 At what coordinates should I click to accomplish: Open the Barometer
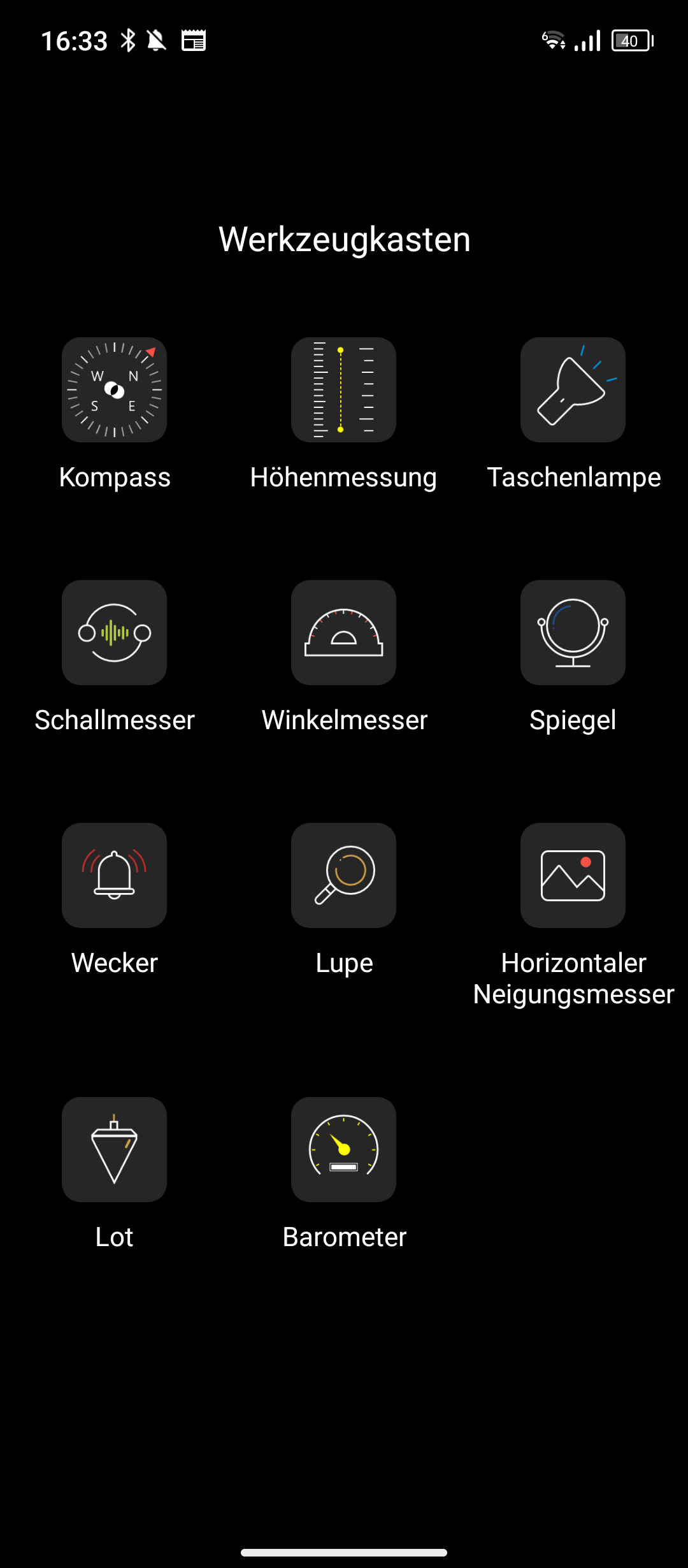coord(343,1149)
